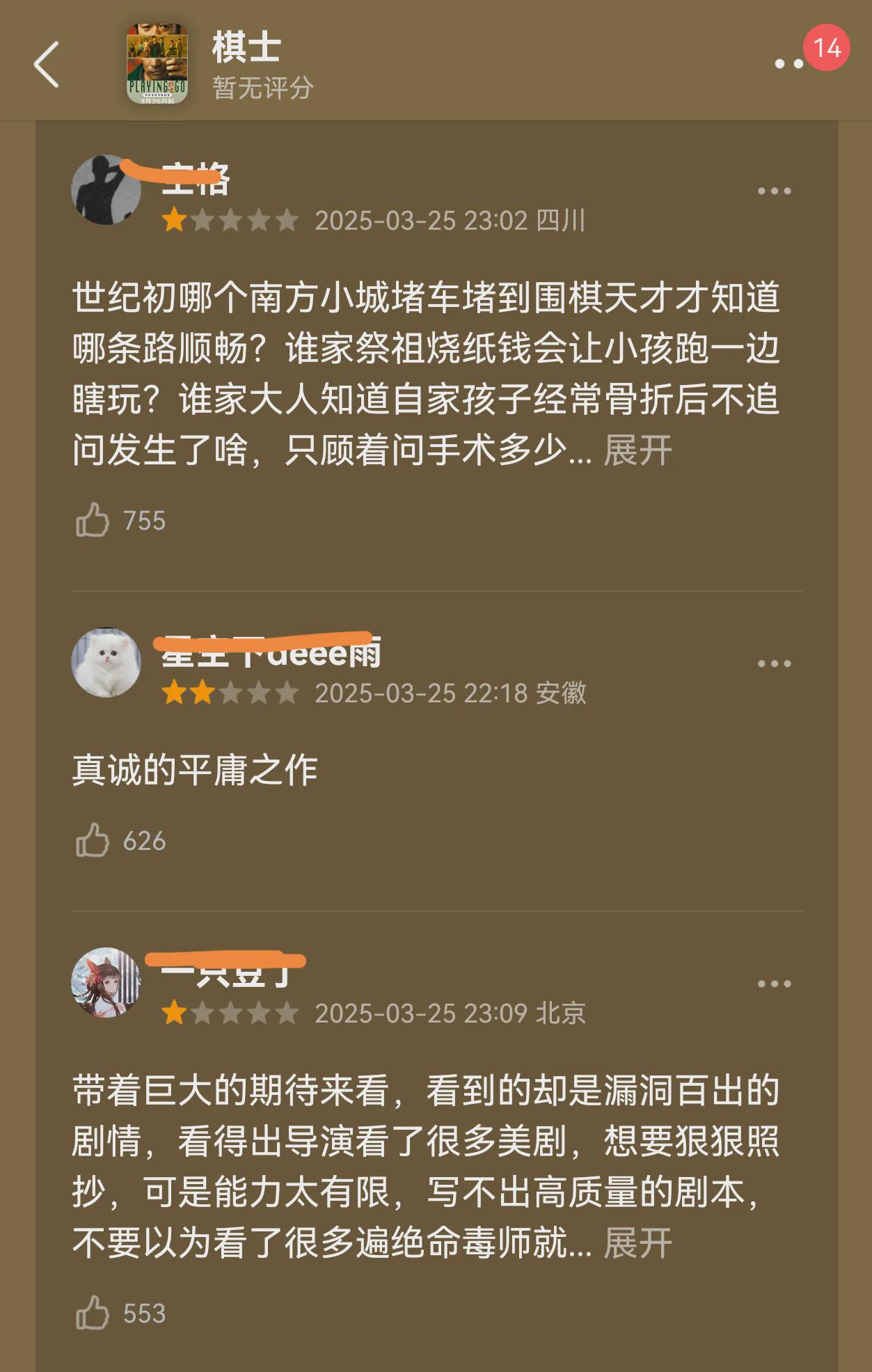872x1372 pixels.
Task: Expand the review starting with 带着巨大的期待
Action: pos(637,1244)
